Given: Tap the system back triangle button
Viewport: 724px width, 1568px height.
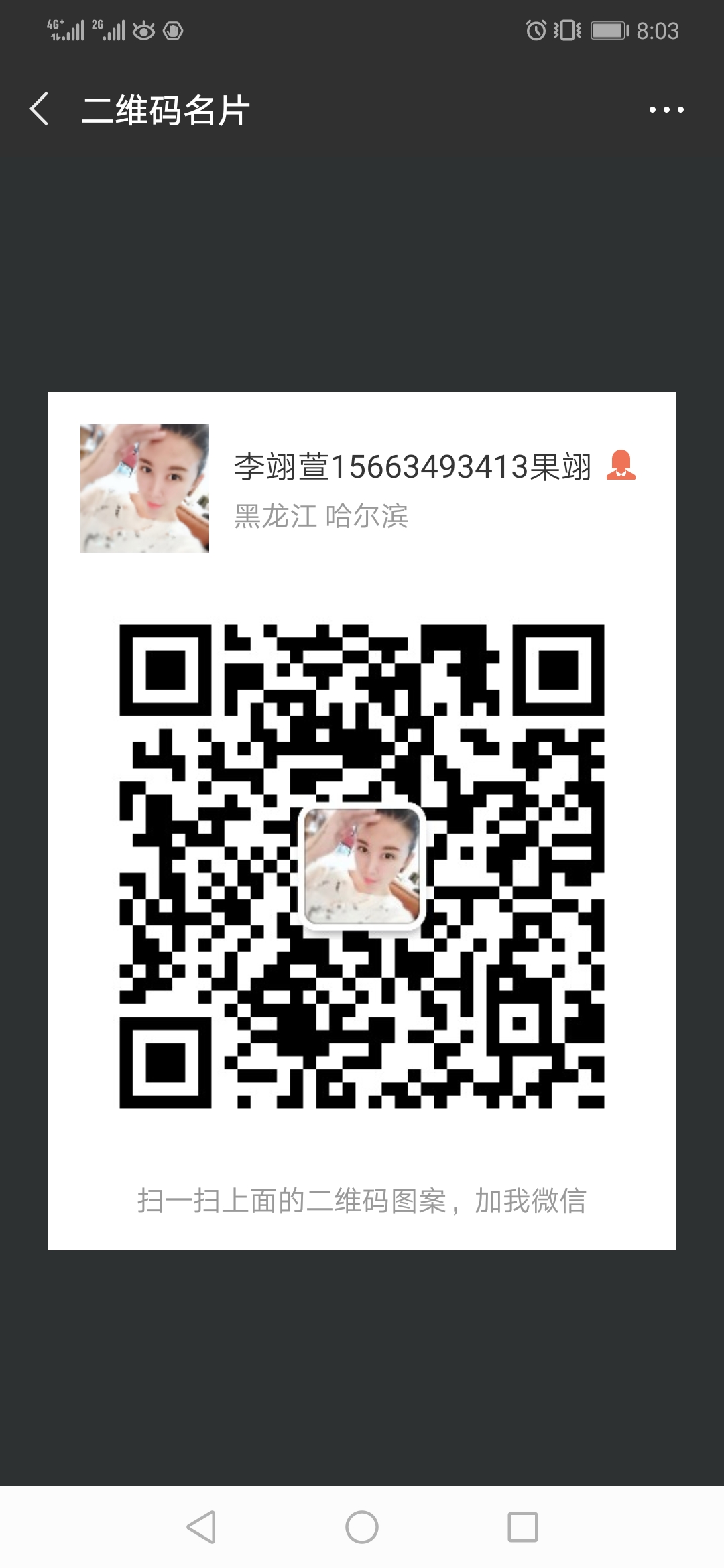Looking at the screenshot, I should 201,1527.
